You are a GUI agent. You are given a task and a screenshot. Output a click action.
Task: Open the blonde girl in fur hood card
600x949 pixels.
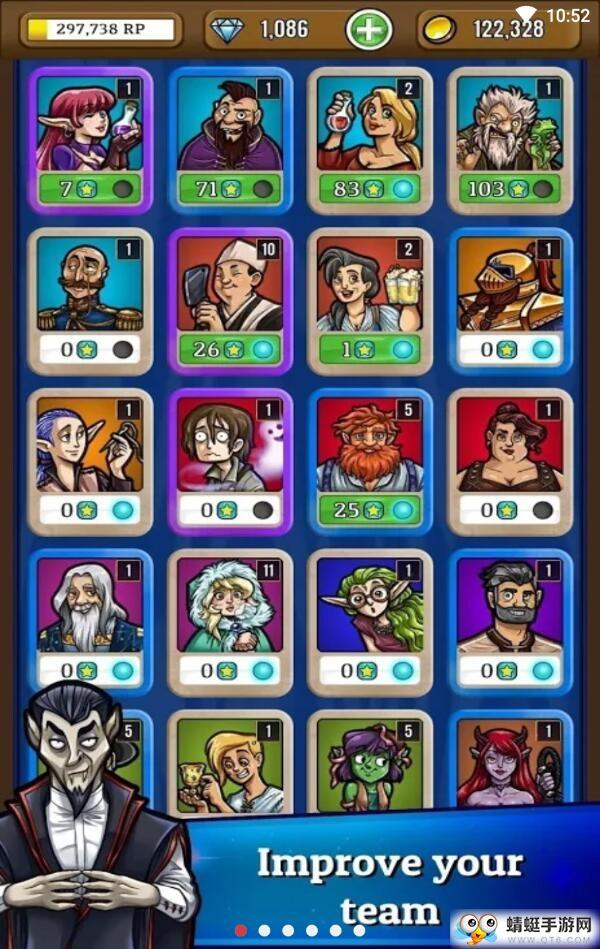click(x=230, y=620)
